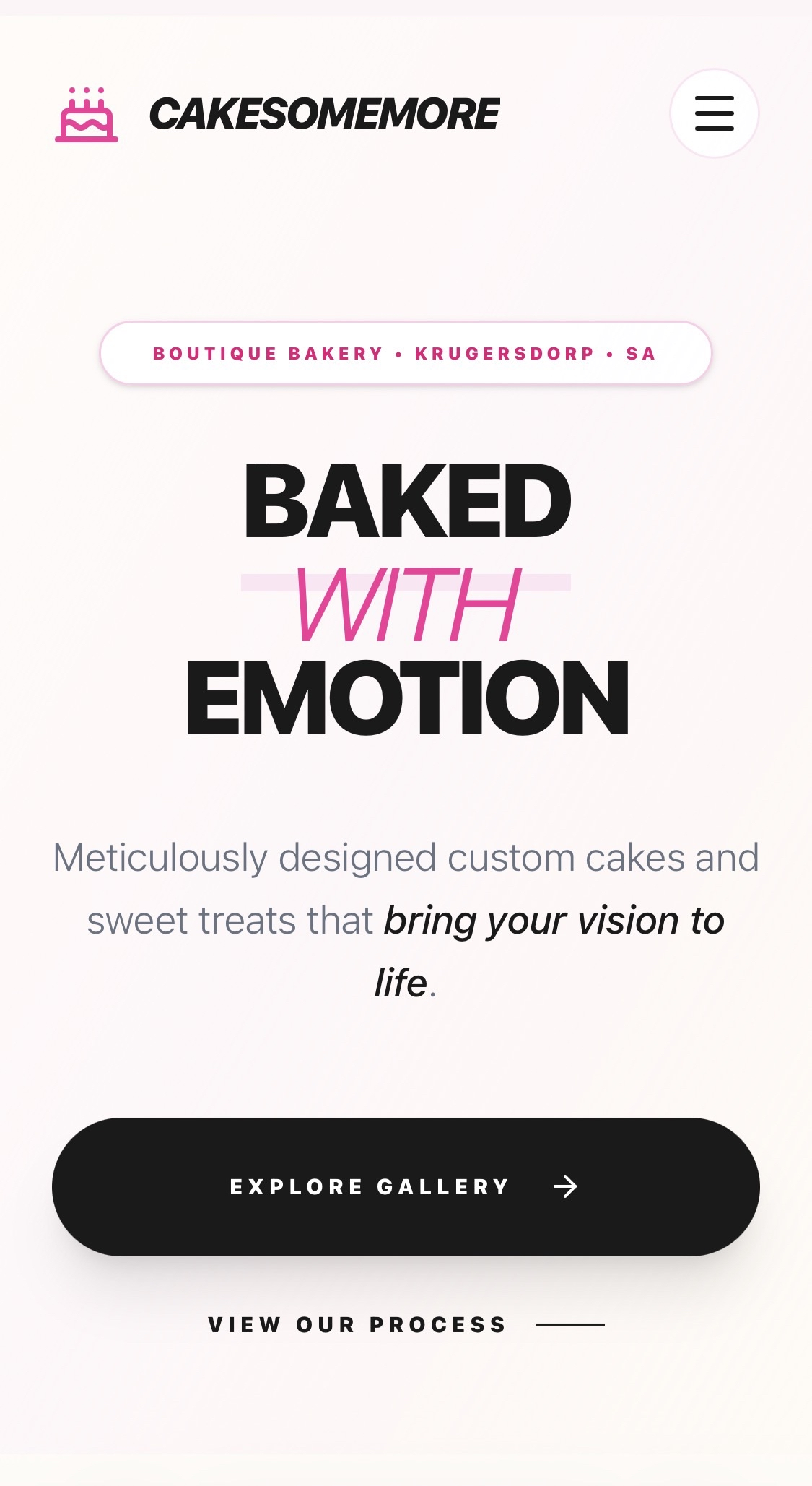Go to the Cakesomemore home logo
Viewport: 812px width, 1486px height.
[x=277, y=114]
